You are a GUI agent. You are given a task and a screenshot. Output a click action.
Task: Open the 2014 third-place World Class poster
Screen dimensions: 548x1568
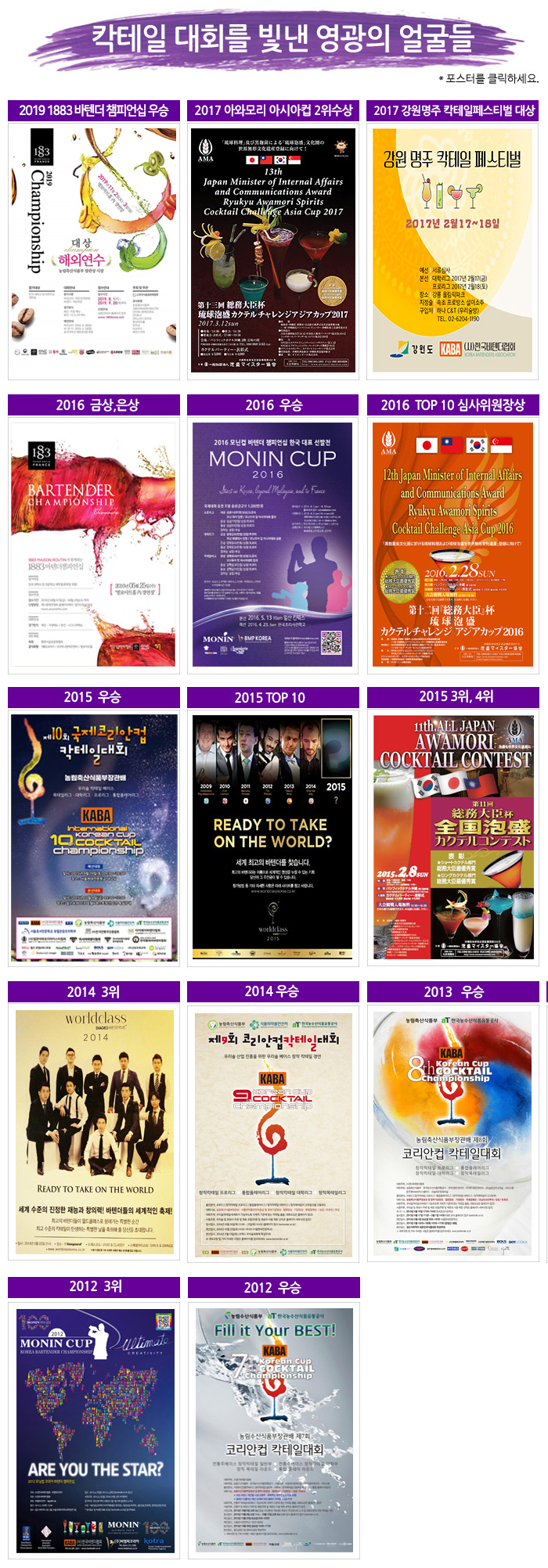(x=93, y=1131)
